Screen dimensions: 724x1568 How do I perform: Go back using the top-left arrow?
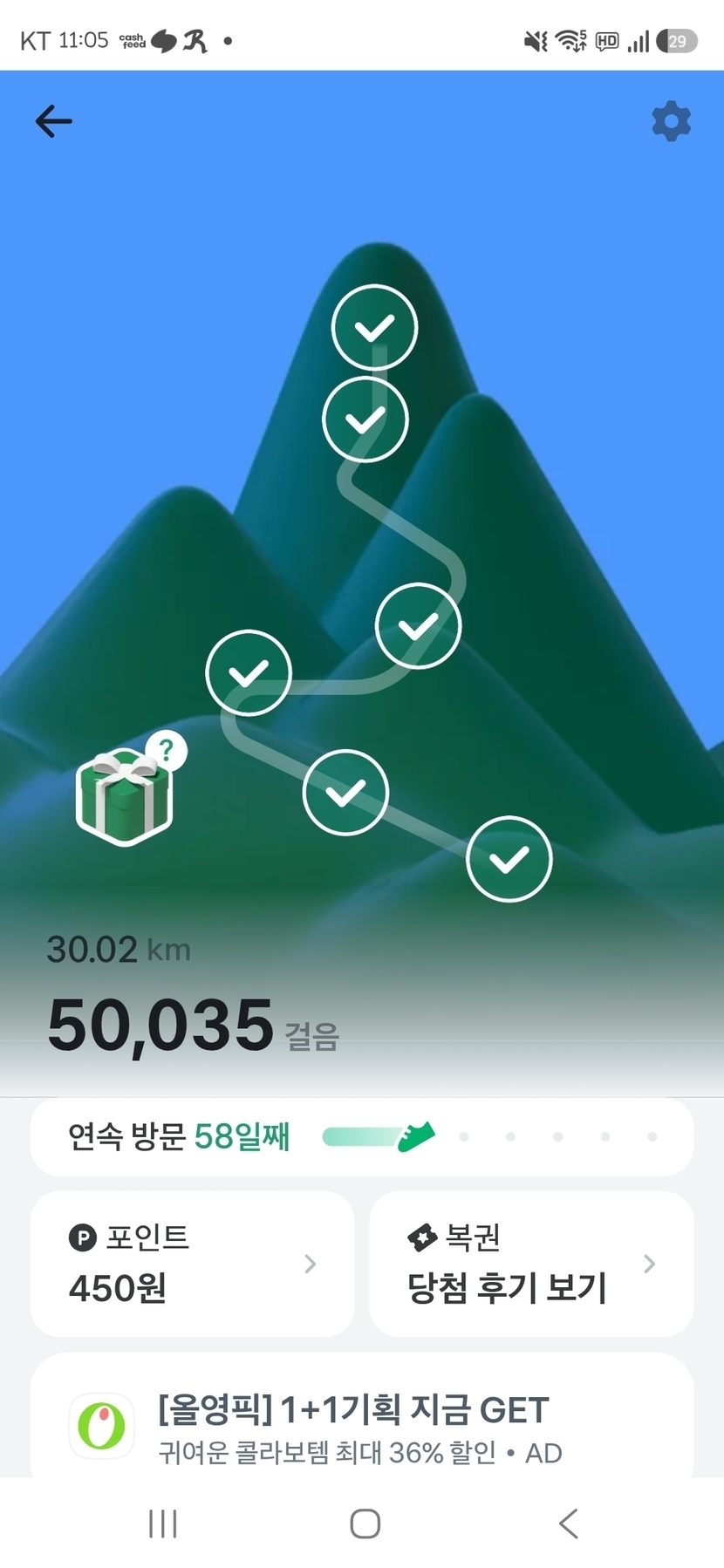pyautogui.click(x=53, y=121)
